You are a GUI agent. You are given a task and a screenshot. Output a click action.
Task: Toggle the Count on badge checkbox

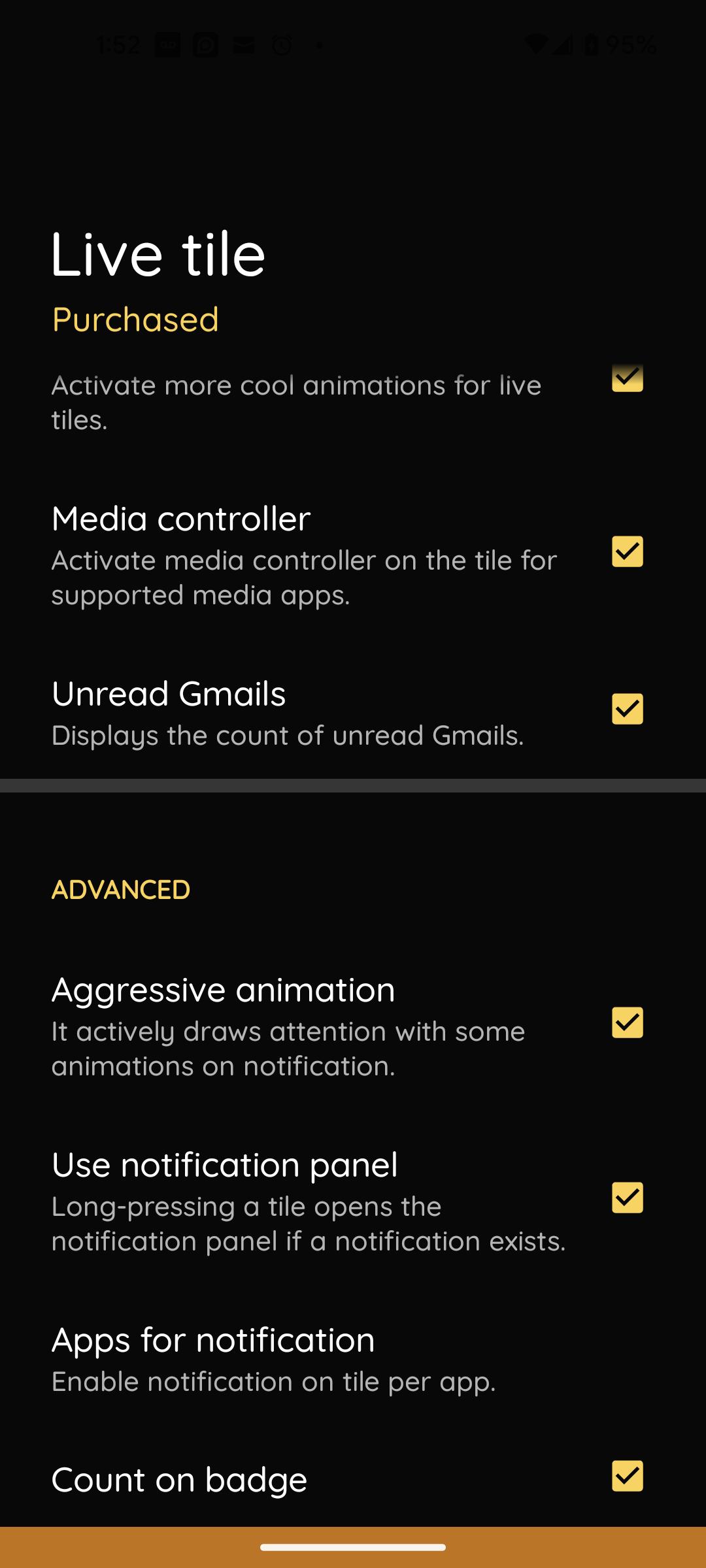click(x=627, y=1476)
